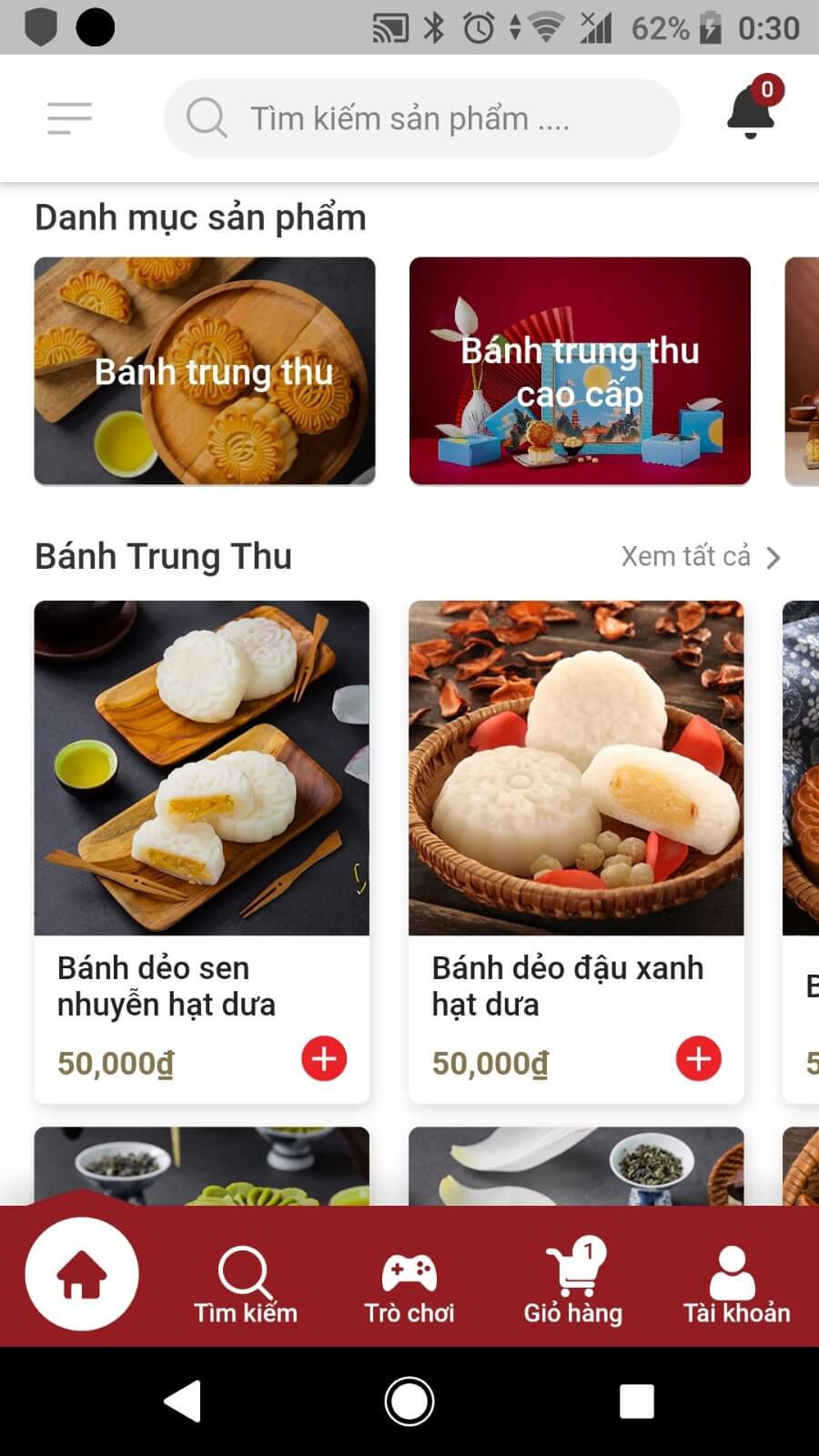Add Bánh dẻo sen nhuyễn hạt dưa to cart

point(323,1058)
